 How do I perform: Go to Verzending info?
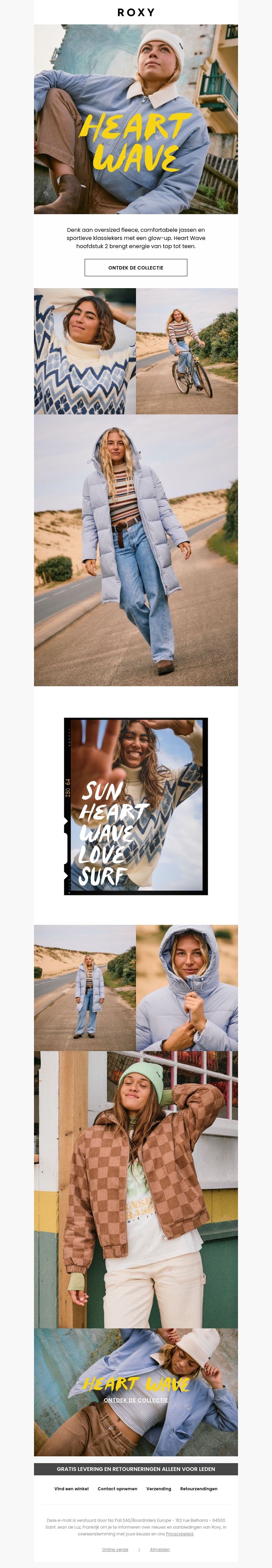(x=158, y=1489)
